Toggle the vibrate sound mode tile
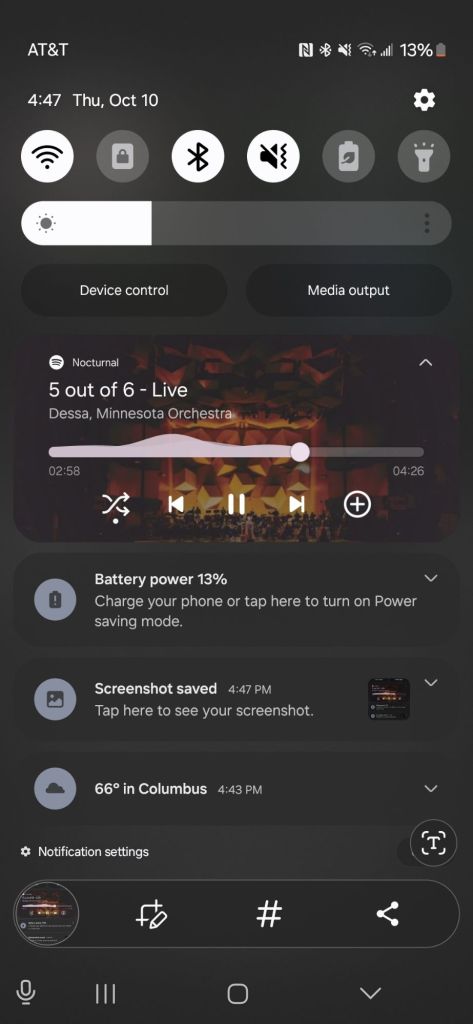Image resolution: width=473 pixels, height=1024 pixels. tap(273, 157)
